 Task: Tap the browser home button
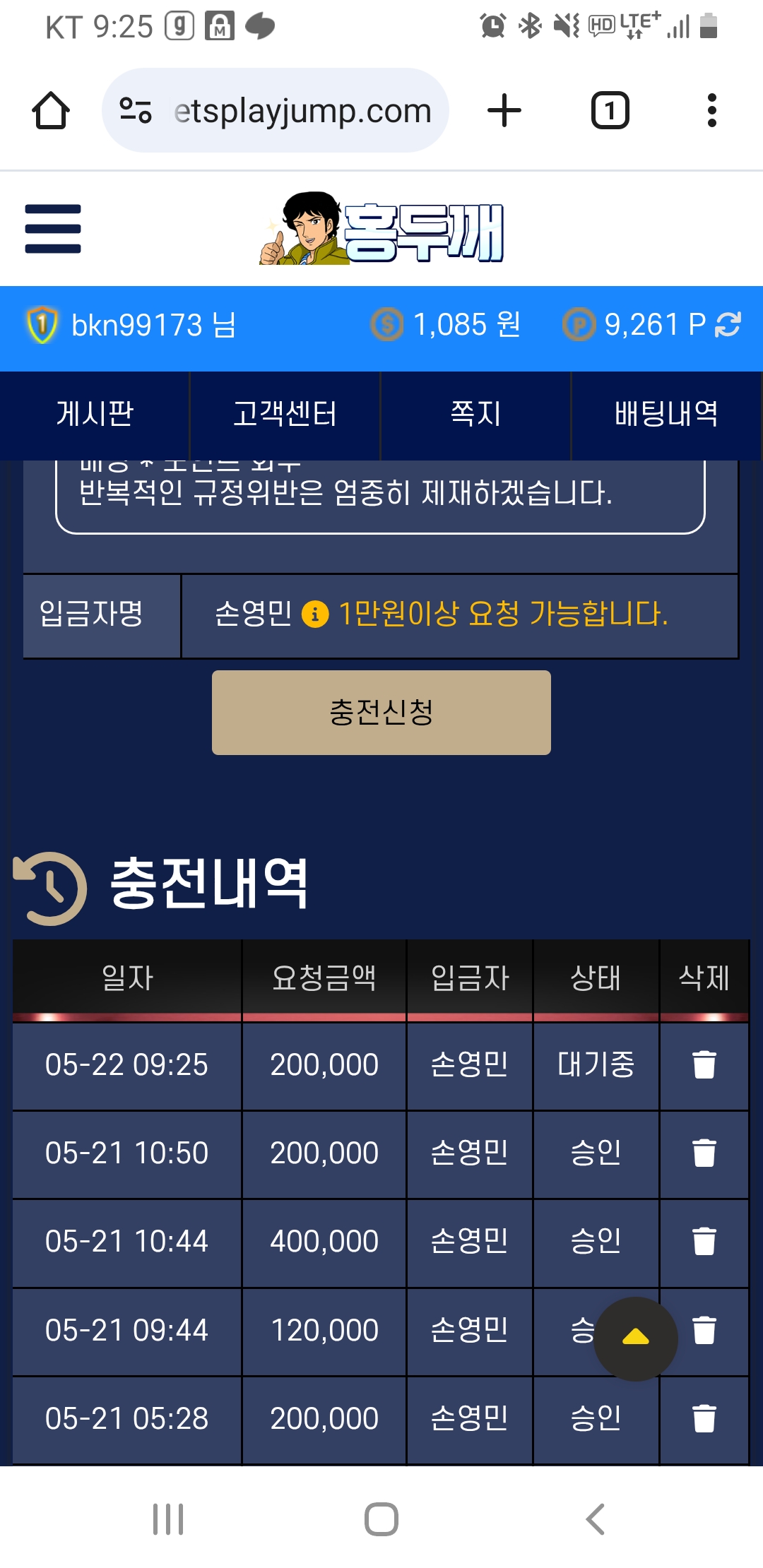pos(51,111)
